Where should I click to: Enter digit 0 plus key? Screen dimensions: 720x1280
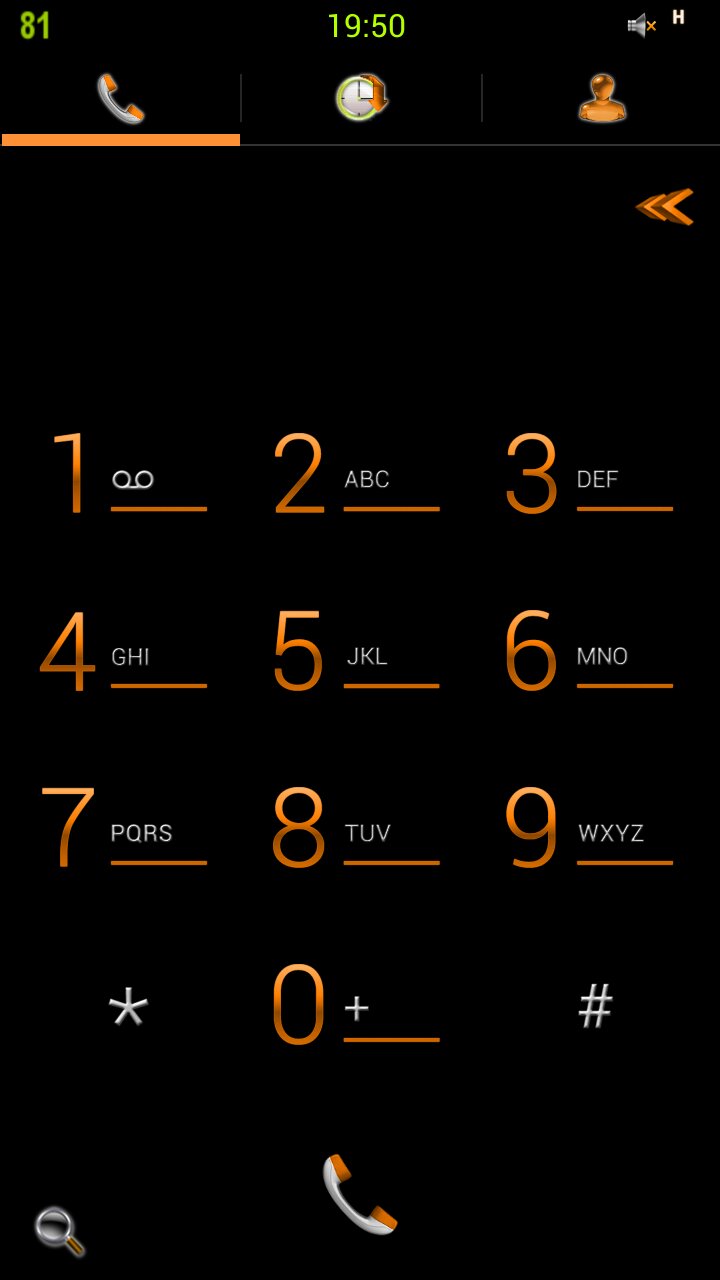coord(359,1004)
